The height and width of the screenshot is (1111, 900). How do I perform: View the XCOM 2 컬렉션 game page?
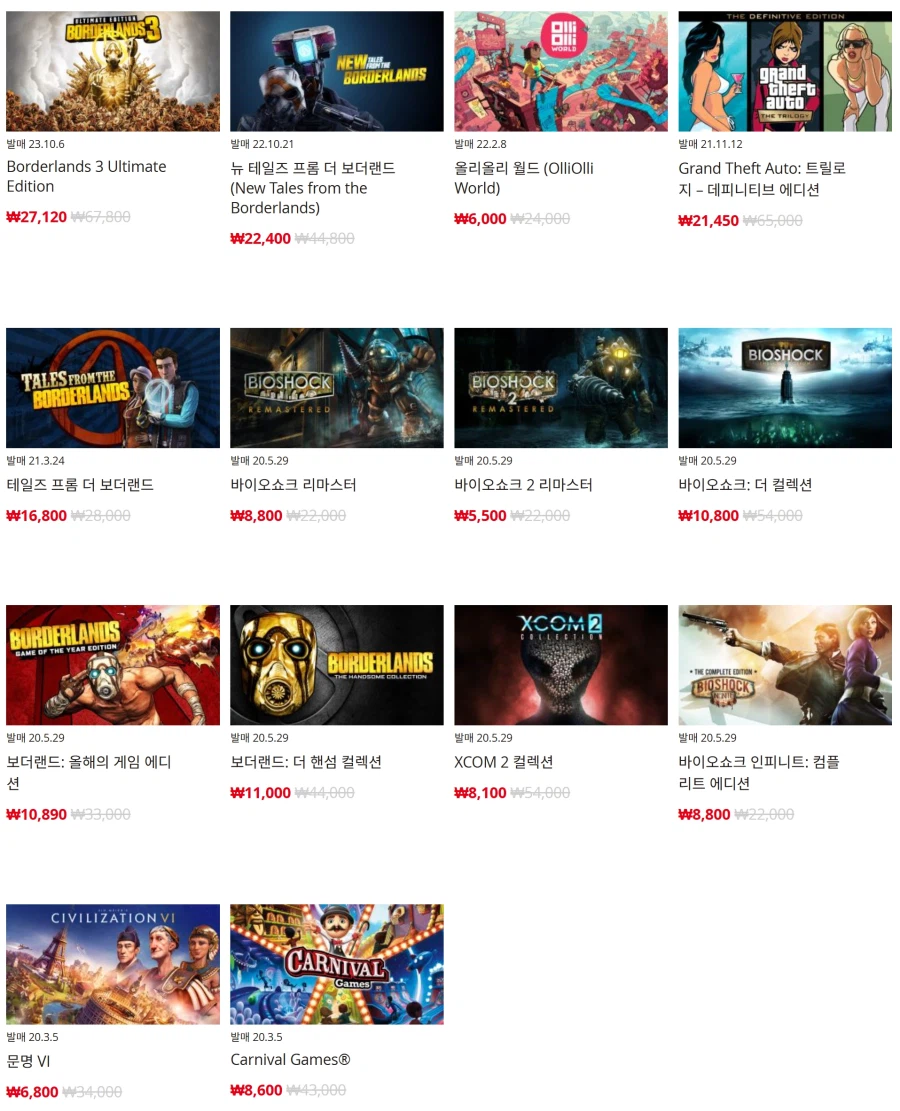coord(561,665)
